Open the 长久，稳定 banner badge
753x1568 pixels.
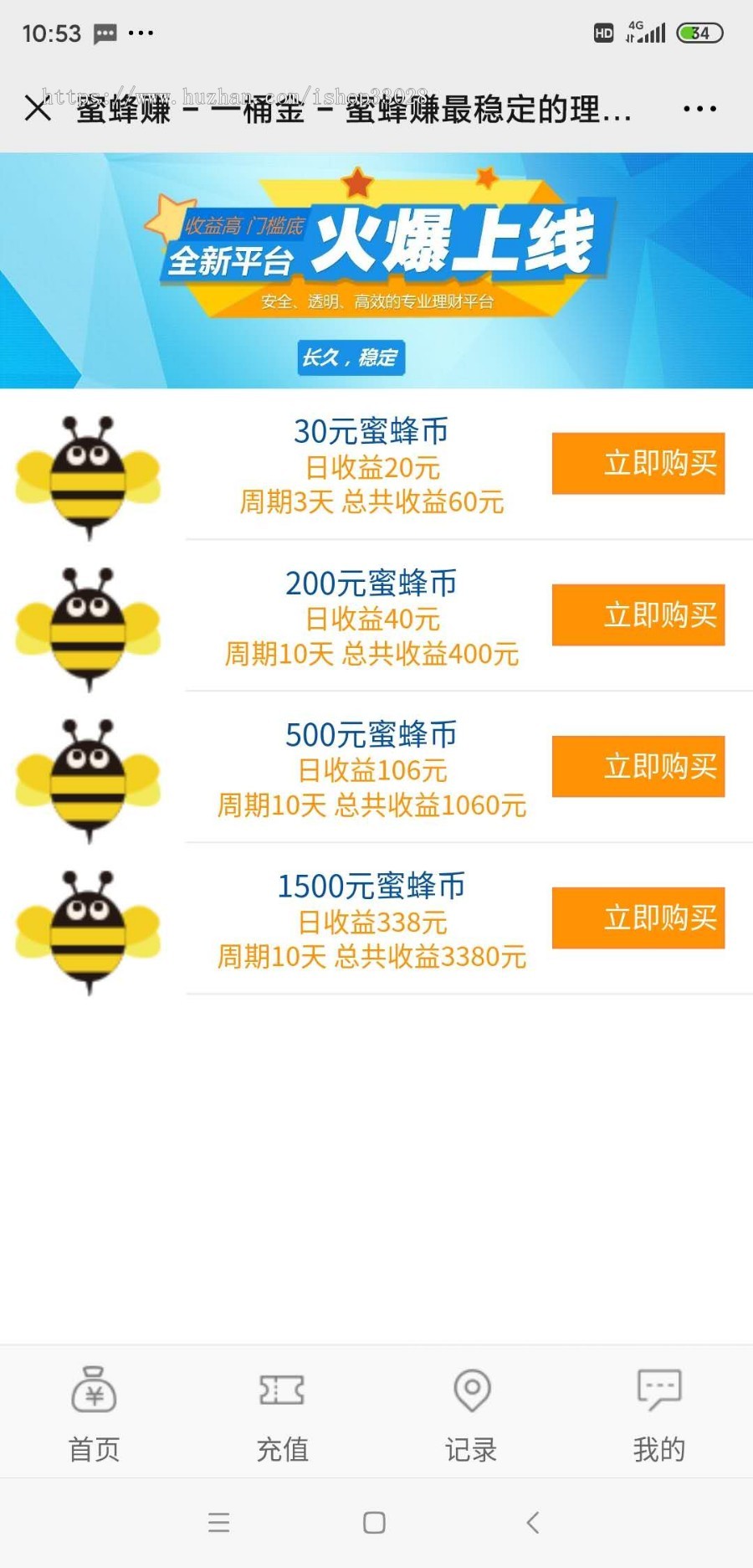coord(350,357)
